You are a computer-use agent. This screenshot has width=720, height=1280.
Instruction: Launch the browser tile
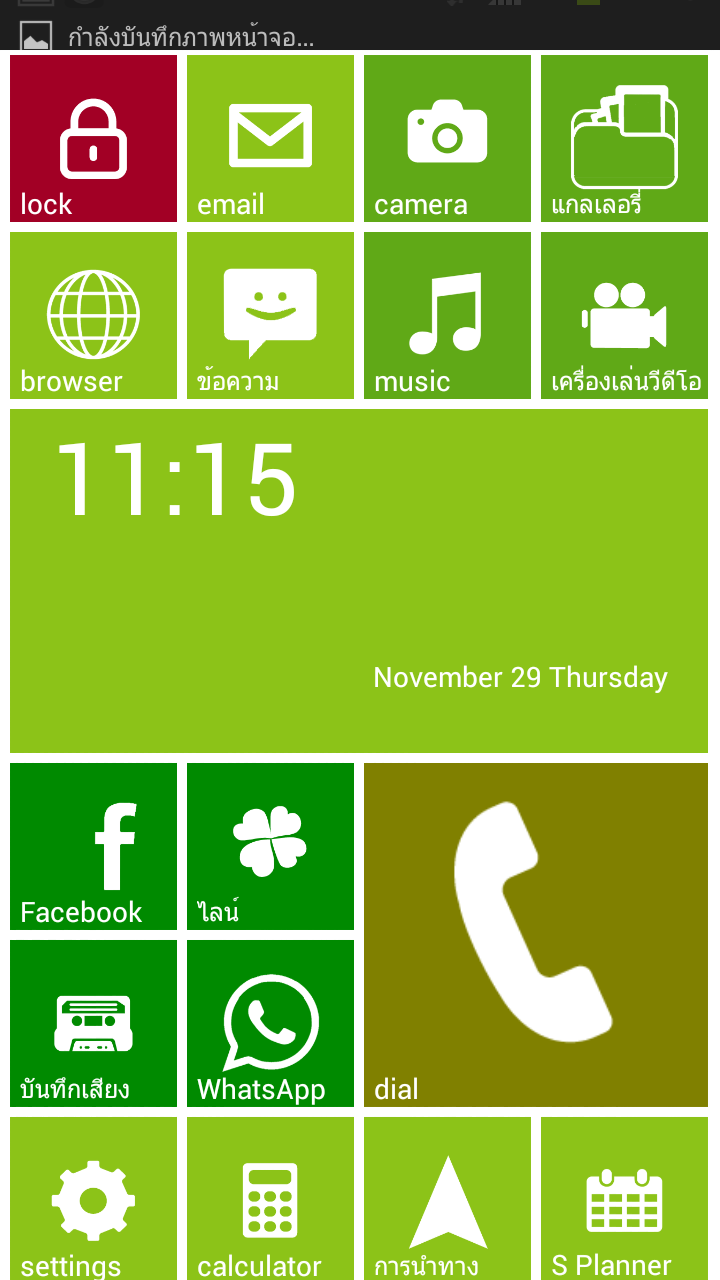pyautogui.click(x=93, y=315)
